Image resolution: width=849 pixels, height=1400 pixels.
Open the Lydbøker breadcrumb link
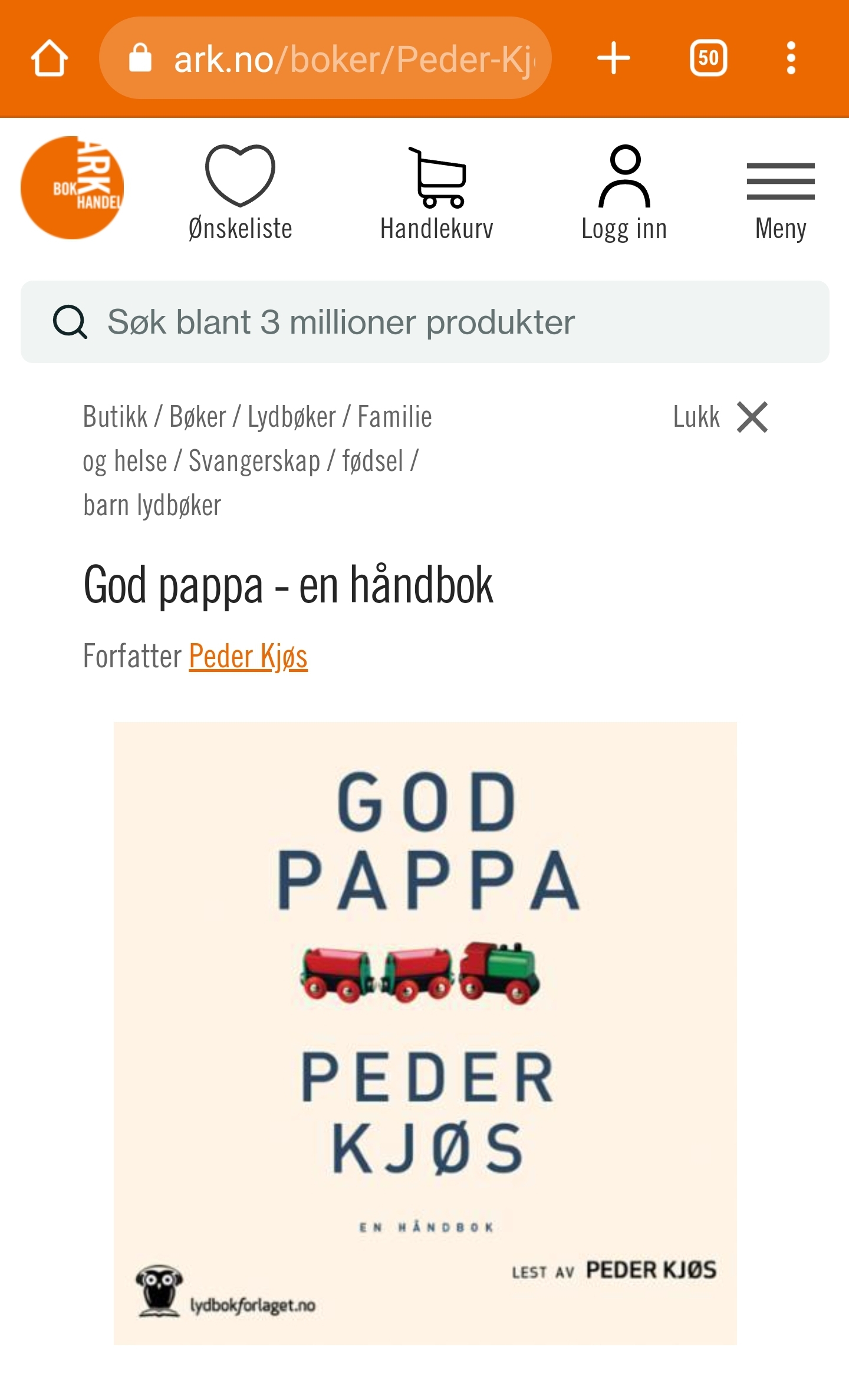(x=291, y=417)
